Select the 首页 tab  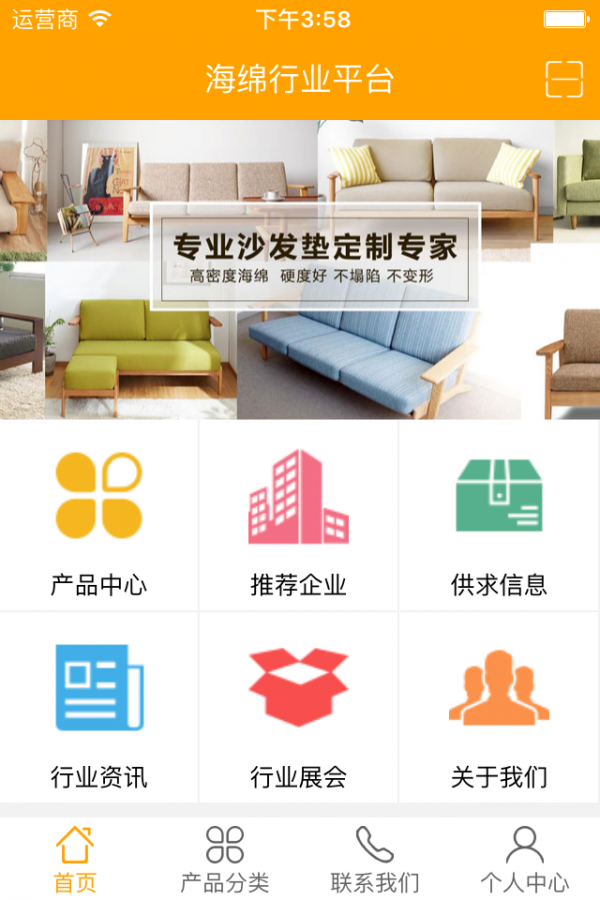[75, 859]
